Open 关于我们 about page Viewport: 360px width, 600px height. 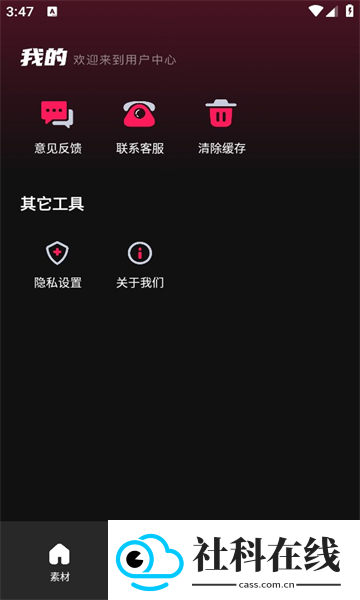point(140,265)
